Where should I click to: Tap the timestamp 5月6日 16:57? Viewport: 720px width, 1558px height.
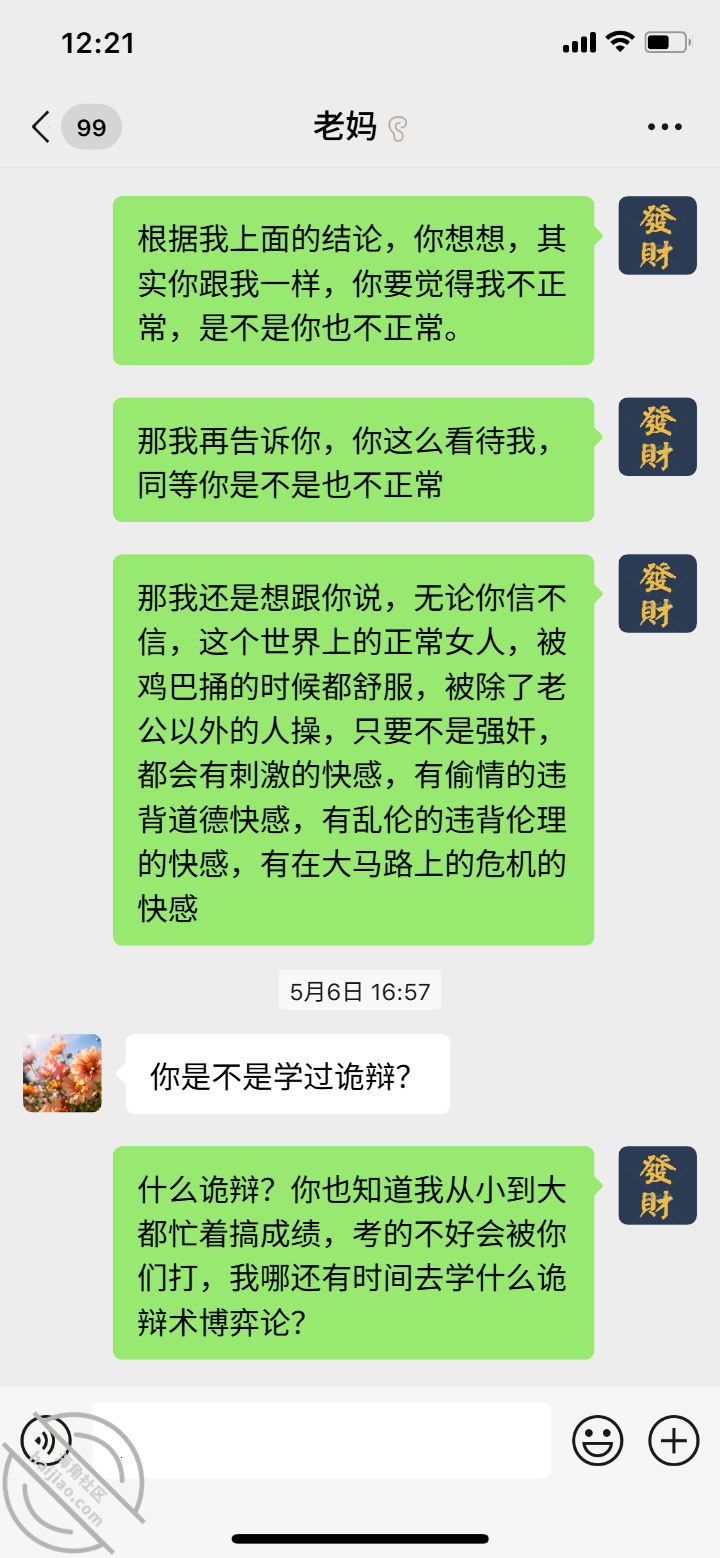(x=359, y=990)
